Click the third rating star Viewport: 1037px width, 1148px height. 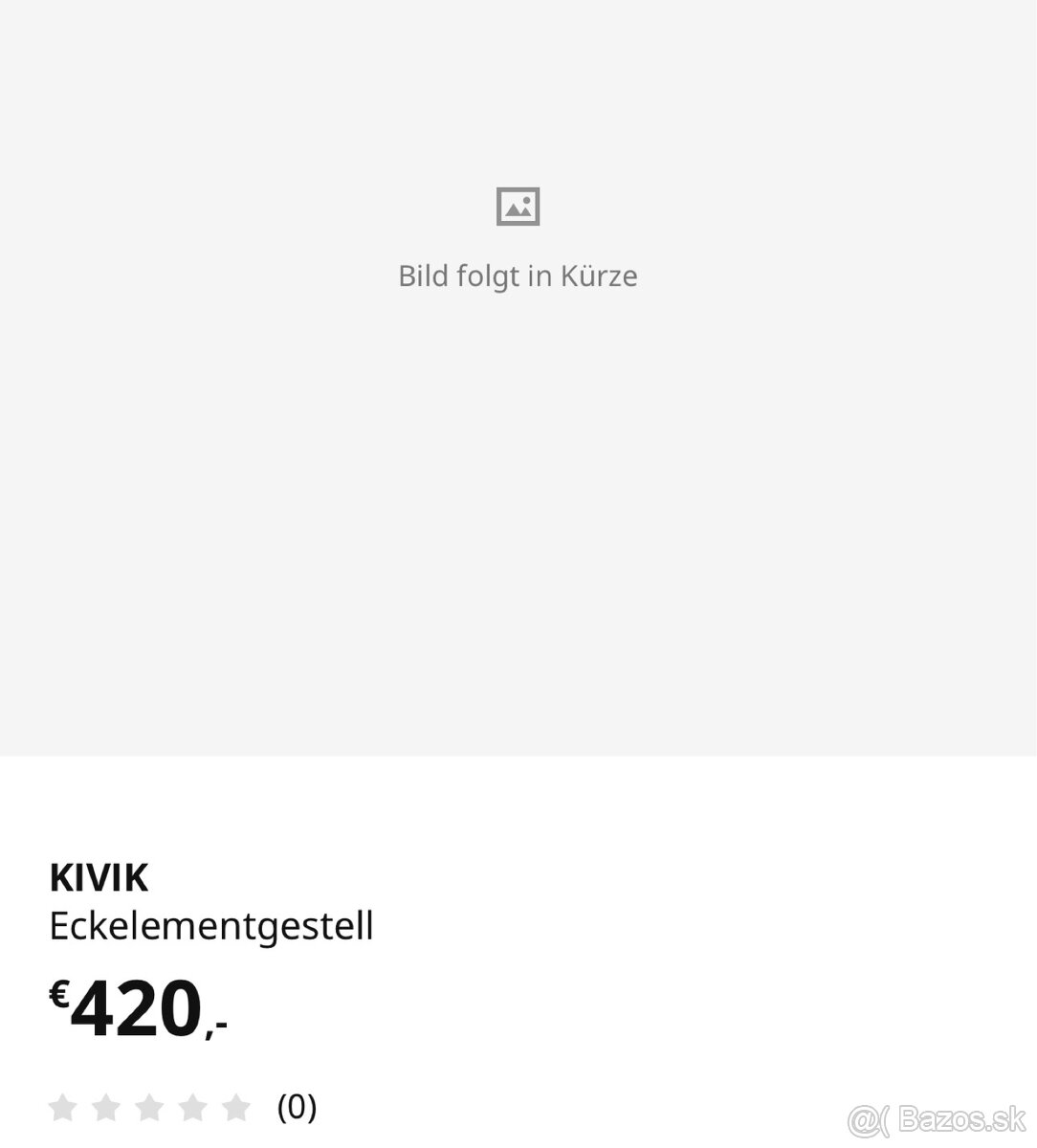[x=150, y=1108]
